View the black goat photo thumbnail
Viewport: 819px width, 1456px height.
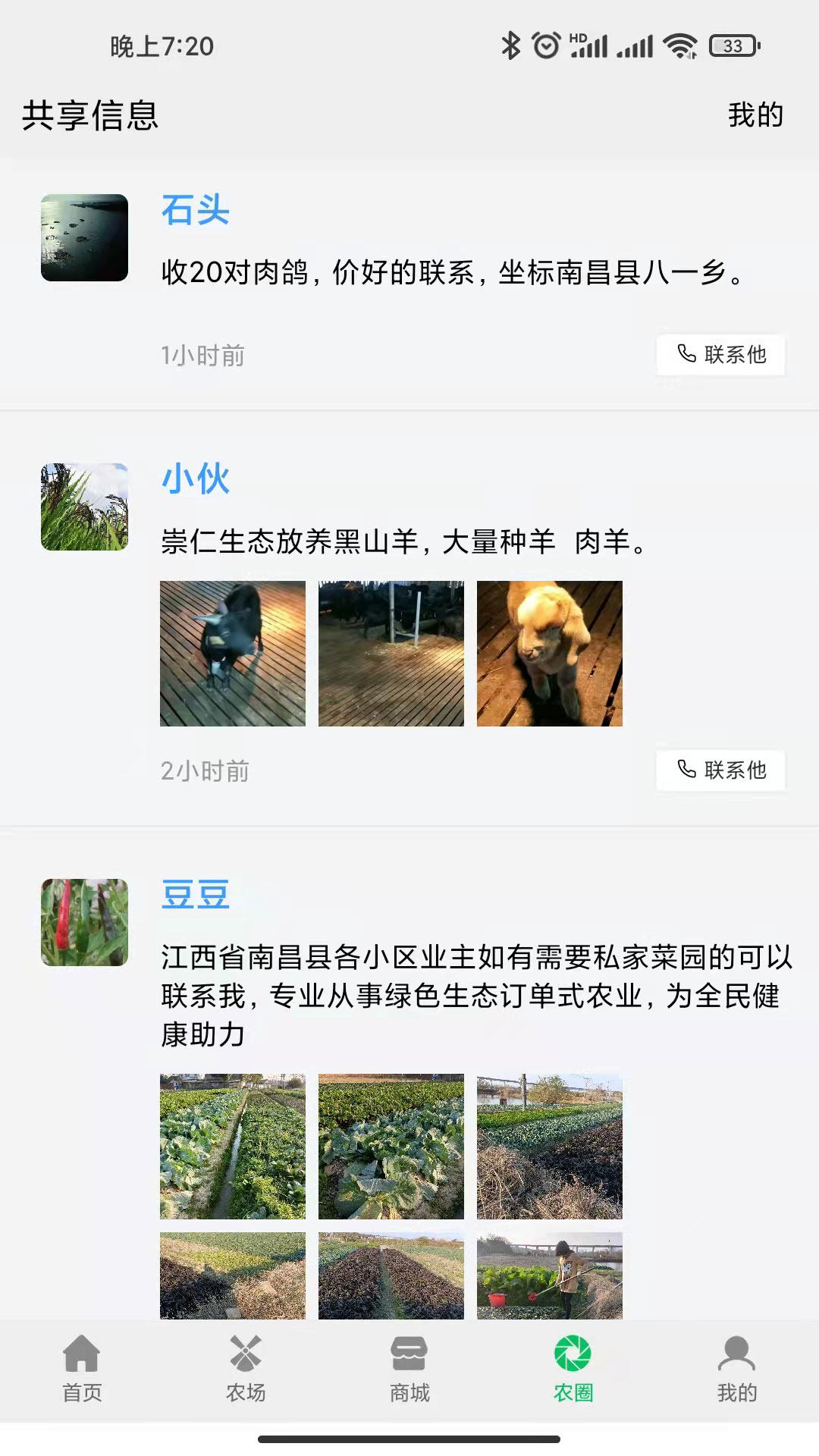[231, 652]
